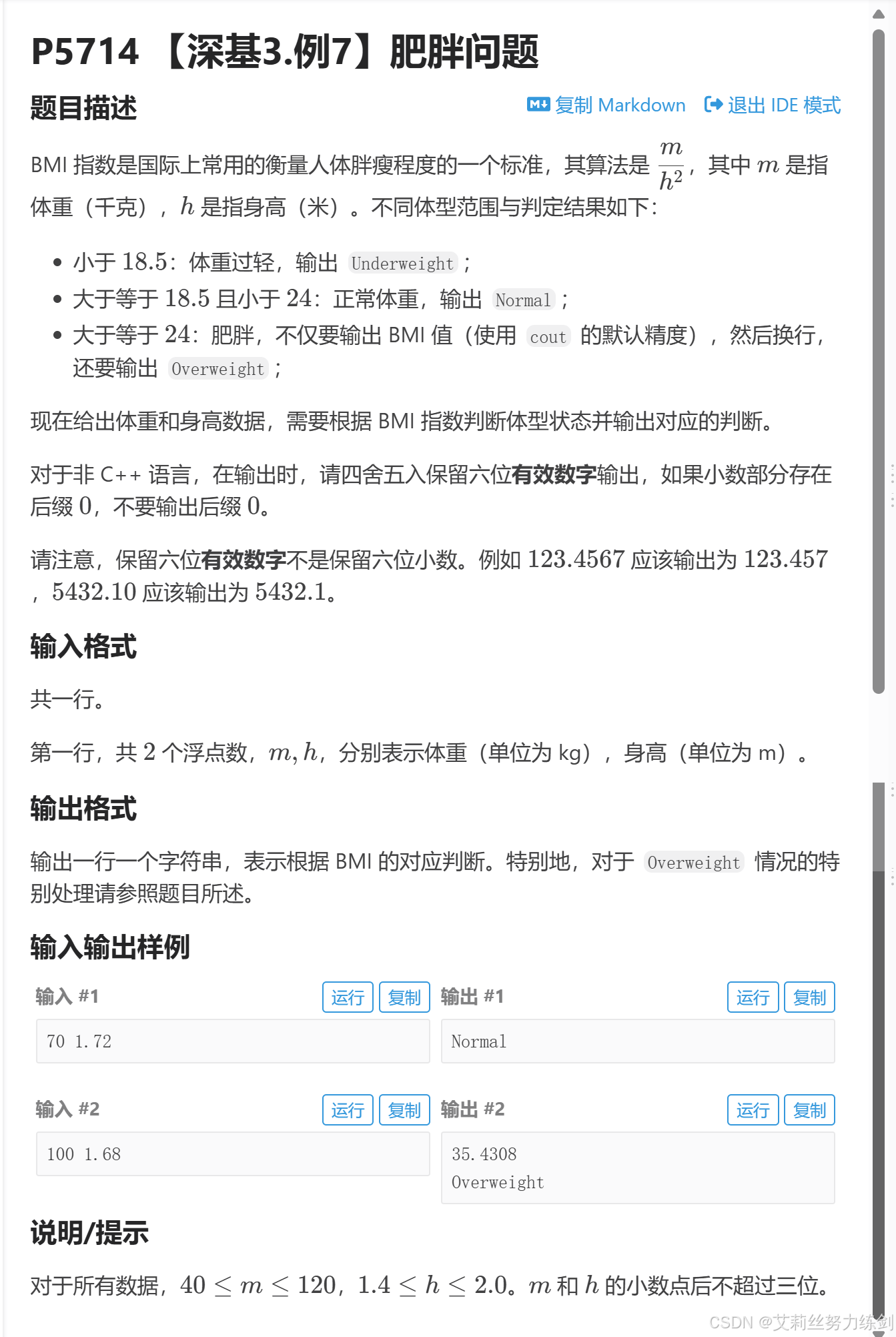Screen dimensions: 896x1337
Task: Copy sample input #1
Action: click(x=404, y=997)
